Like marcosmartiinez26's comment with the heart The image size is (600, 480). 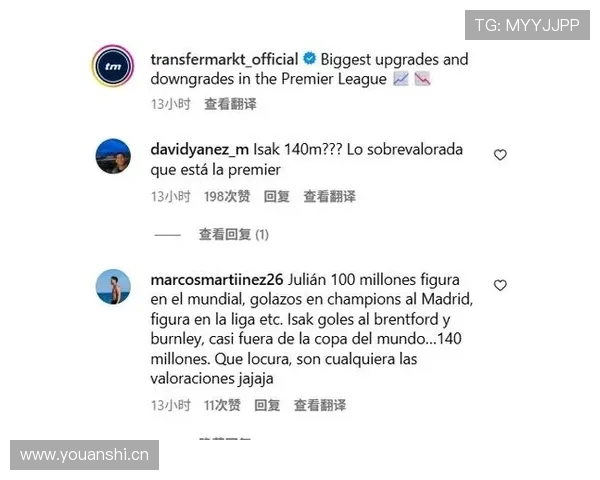(x=500, y=285)
